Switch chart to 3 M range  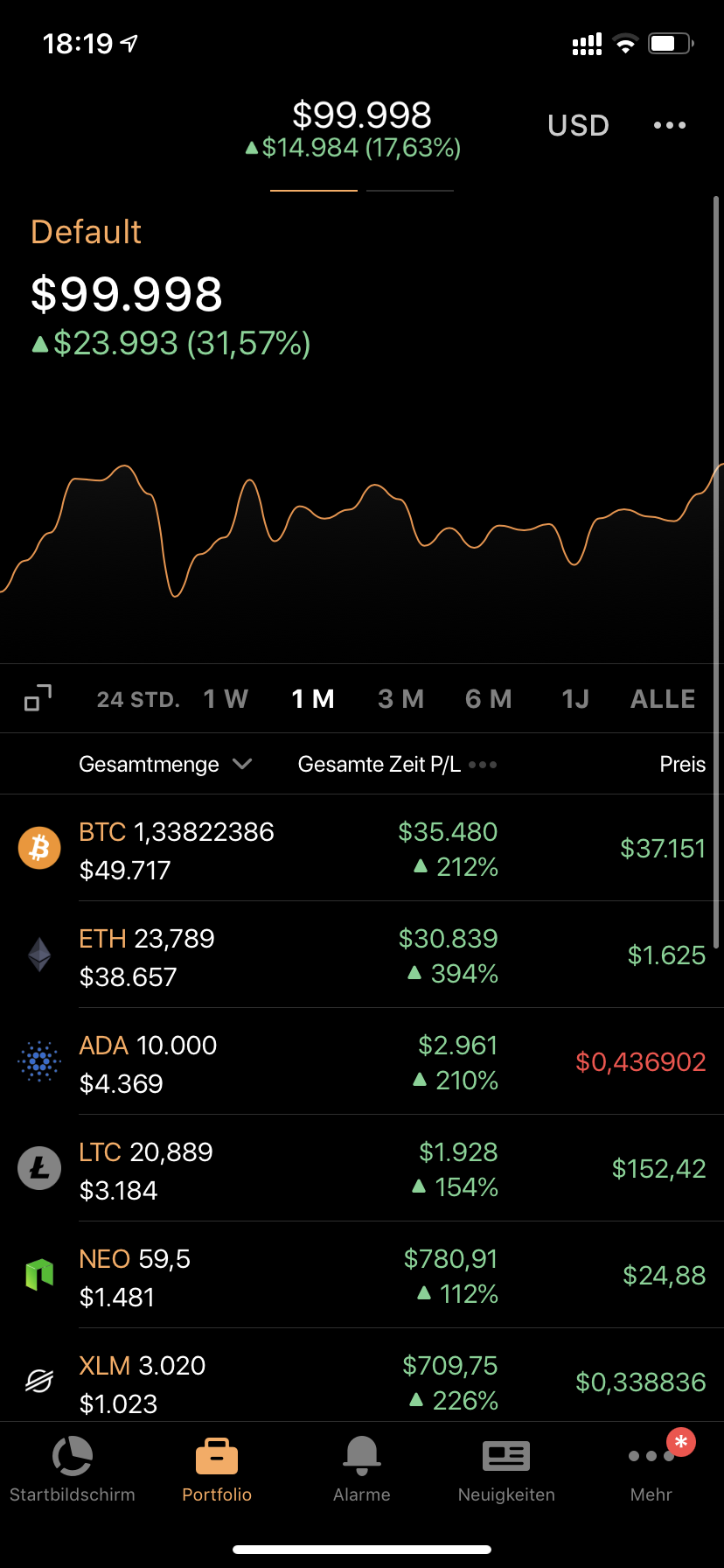pyautogui.click(x=400, y=699)
